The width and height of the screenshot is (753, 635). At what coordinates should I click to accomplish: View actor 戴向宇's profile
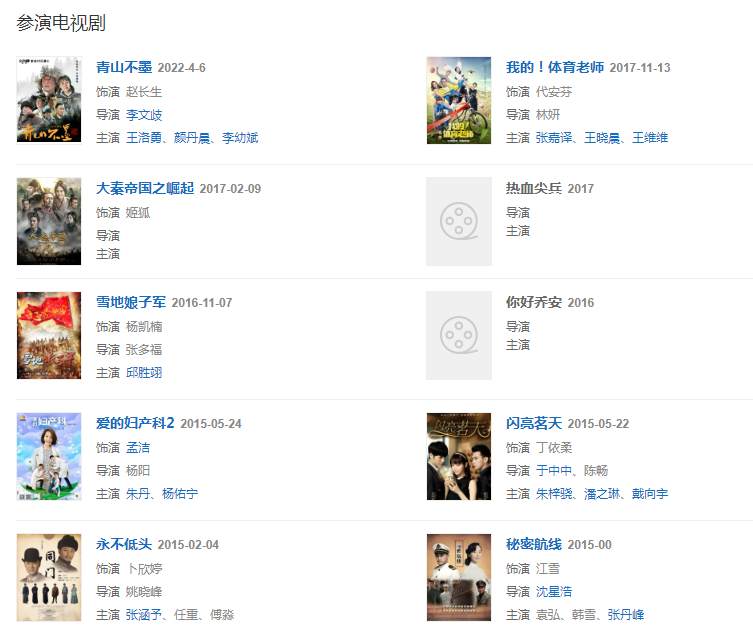pos(650,494)
